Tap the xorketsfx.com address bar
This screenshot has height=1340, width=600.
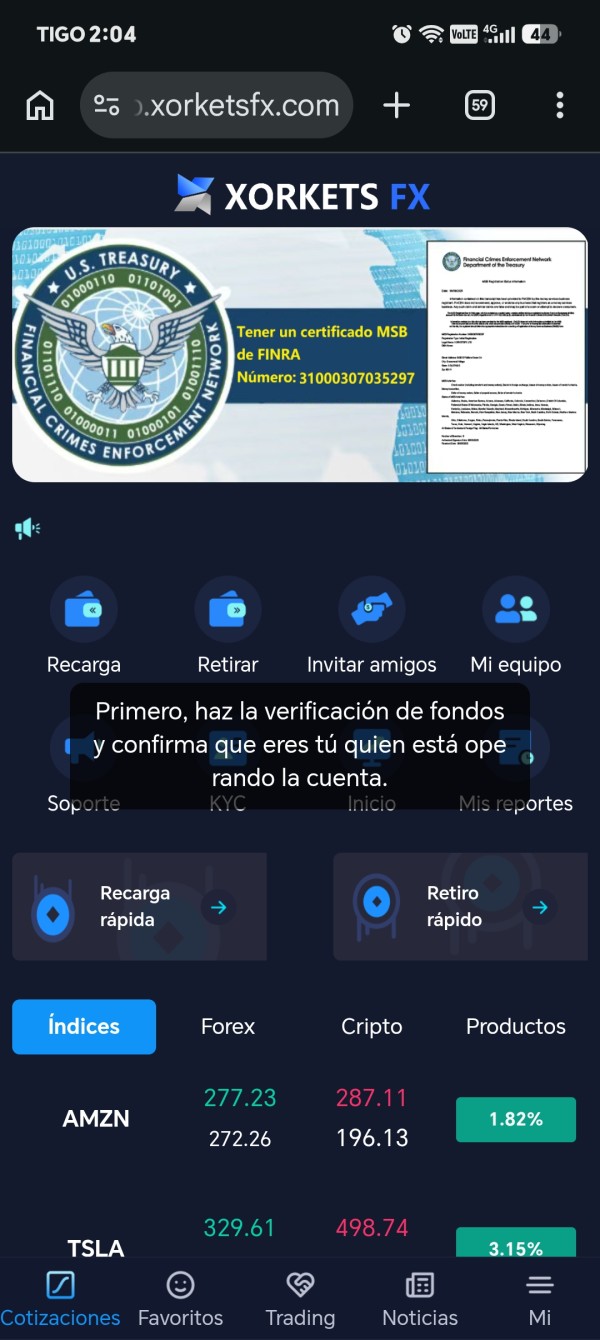[216, 105]
